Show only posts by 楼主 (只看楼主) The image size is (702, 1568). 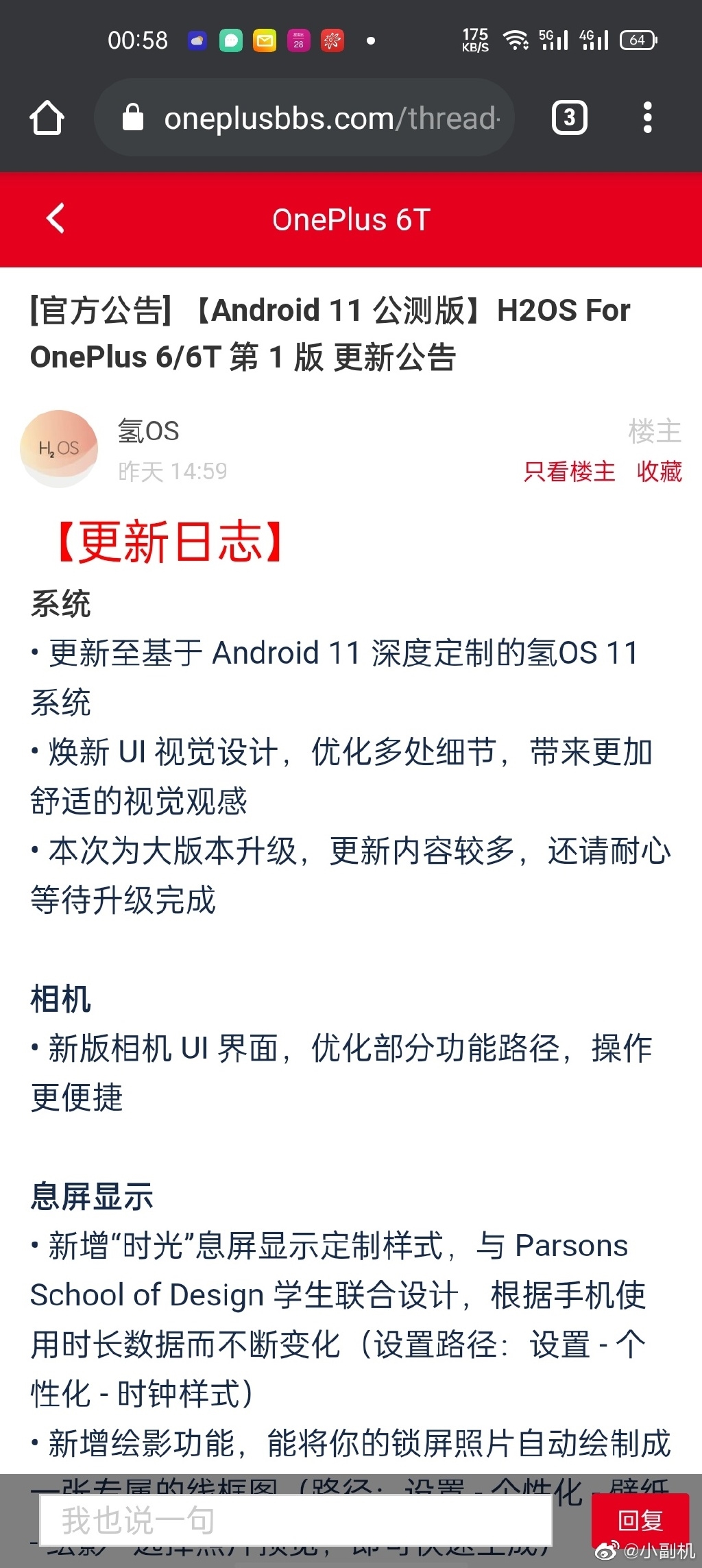(569, 472)
